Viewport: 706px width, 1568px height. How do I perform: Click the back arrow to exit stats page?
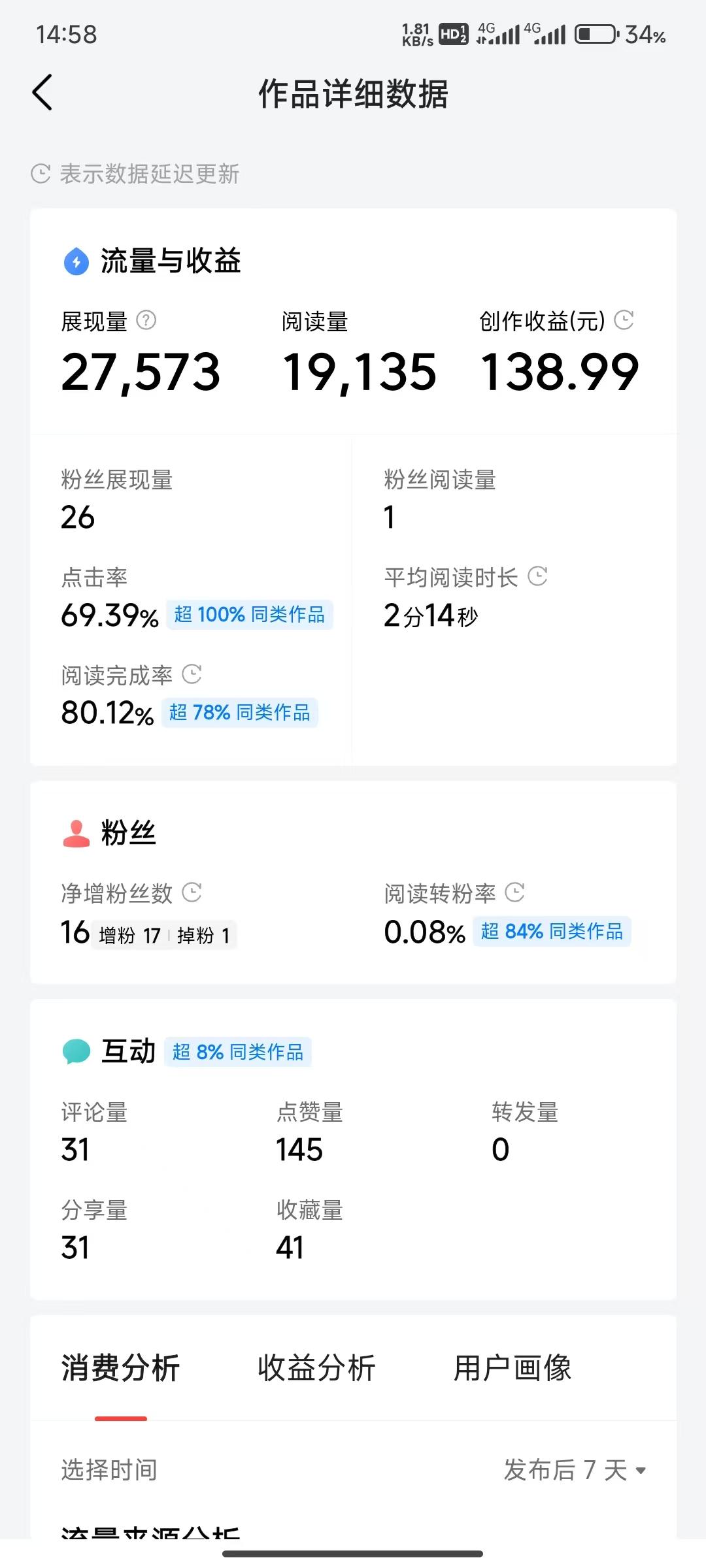coord(42,93)
